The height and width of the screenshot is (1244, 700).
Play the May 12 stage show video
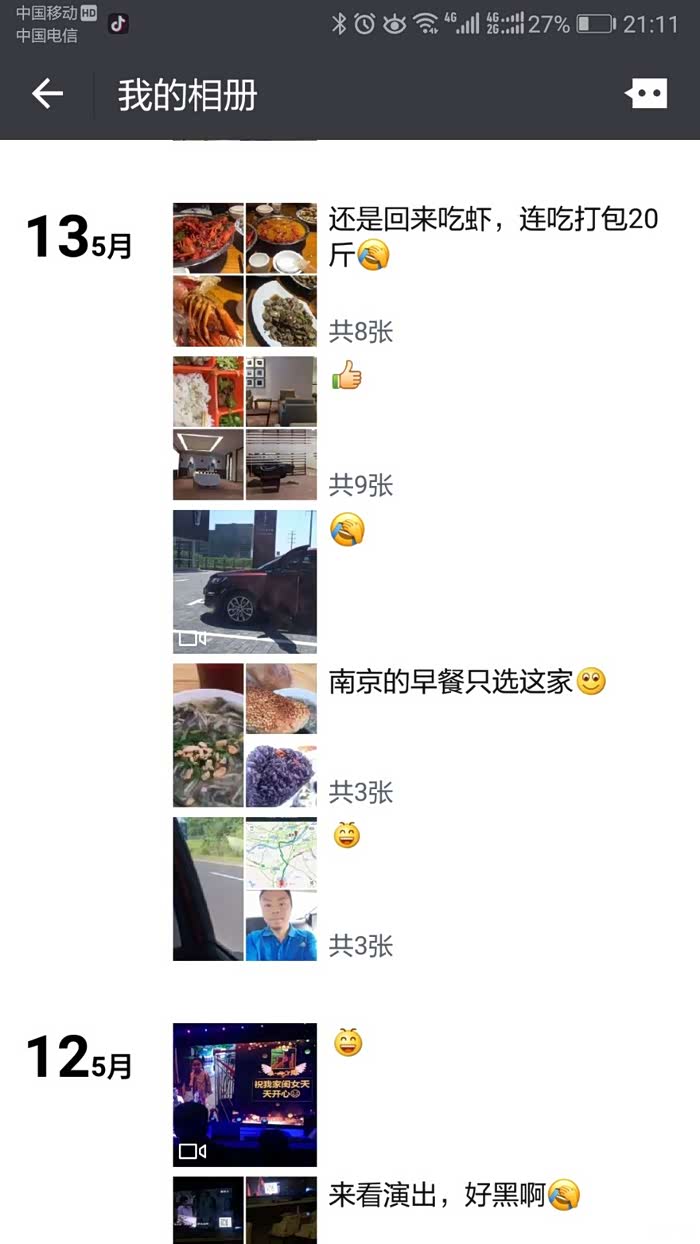point(245,1095)
